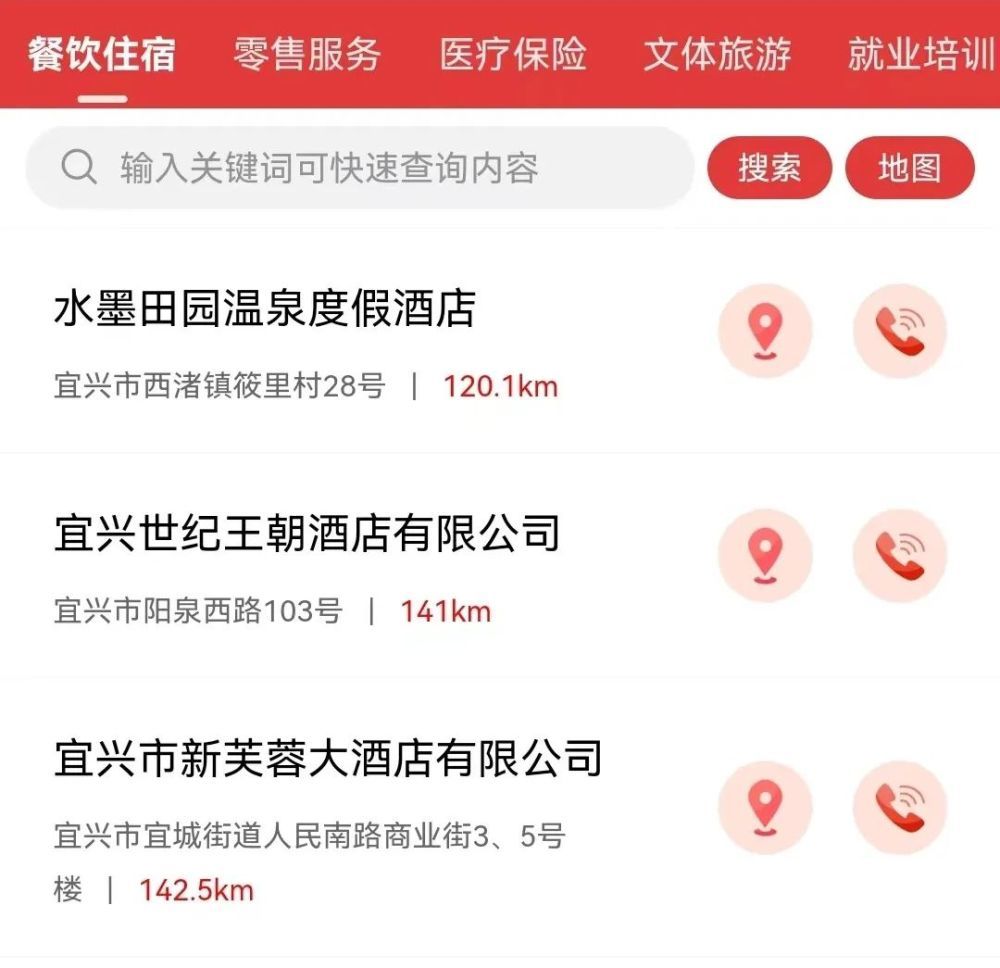This screenshot has height=968, width=1000.
Task: Focus the keyword search input field
Action: (x=360, y=167)
